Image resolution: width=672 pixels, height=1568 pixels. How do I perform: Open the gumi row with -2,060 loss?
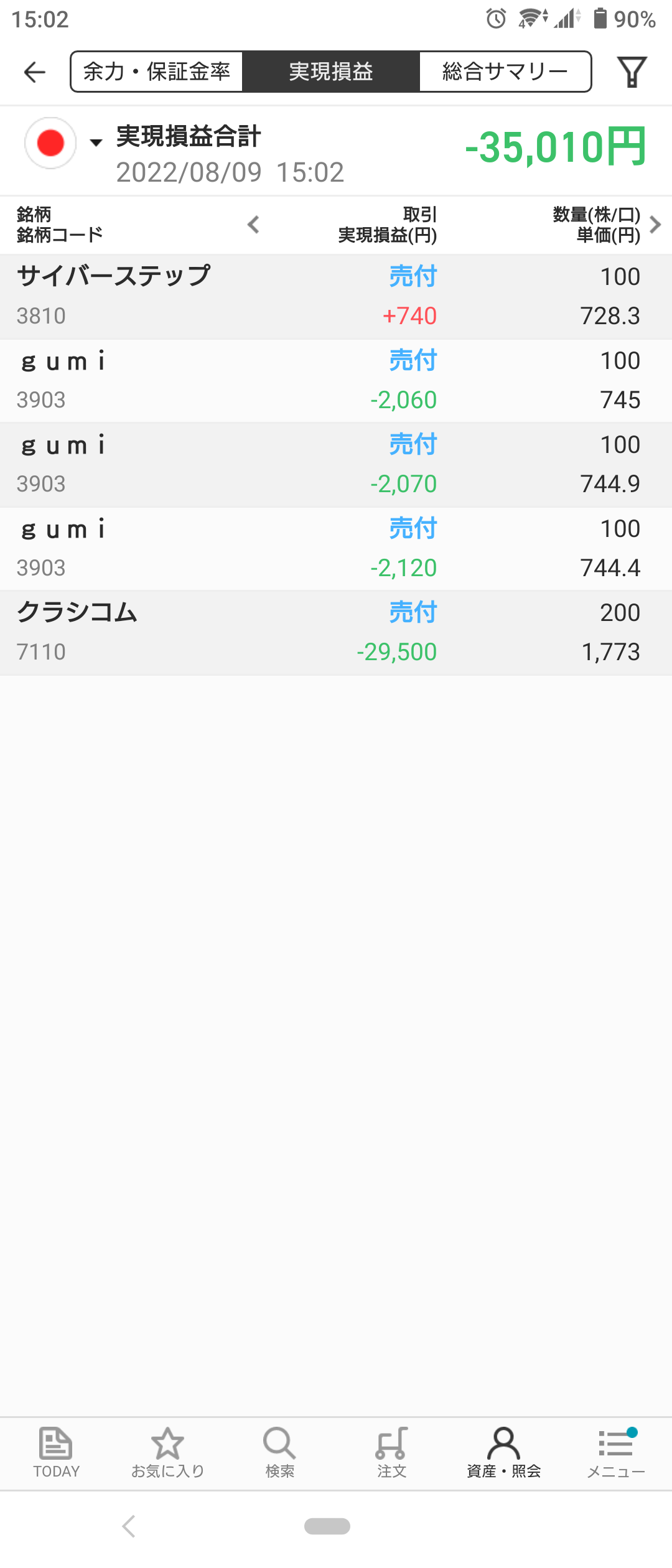click(336, 380)
